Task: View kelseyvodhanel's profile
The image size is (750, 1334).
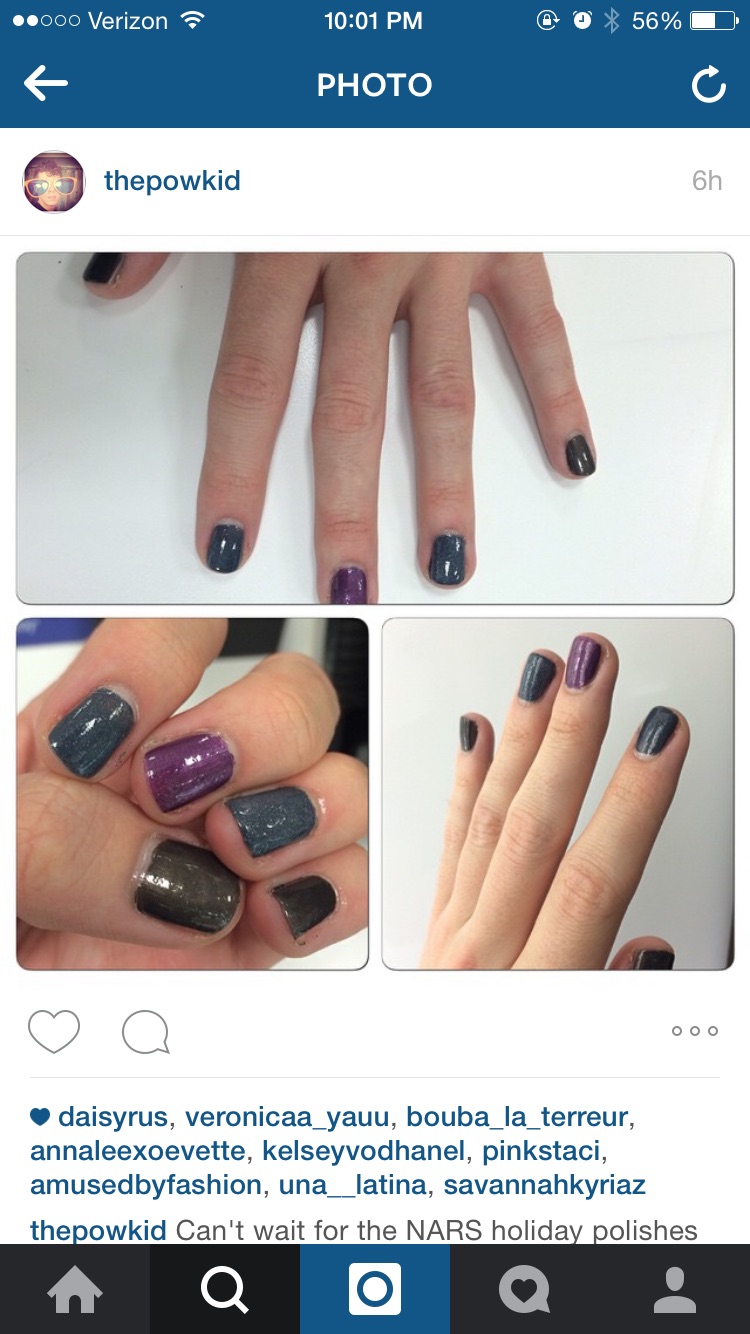Action: pyautogui.click(x=364, y=1151)
